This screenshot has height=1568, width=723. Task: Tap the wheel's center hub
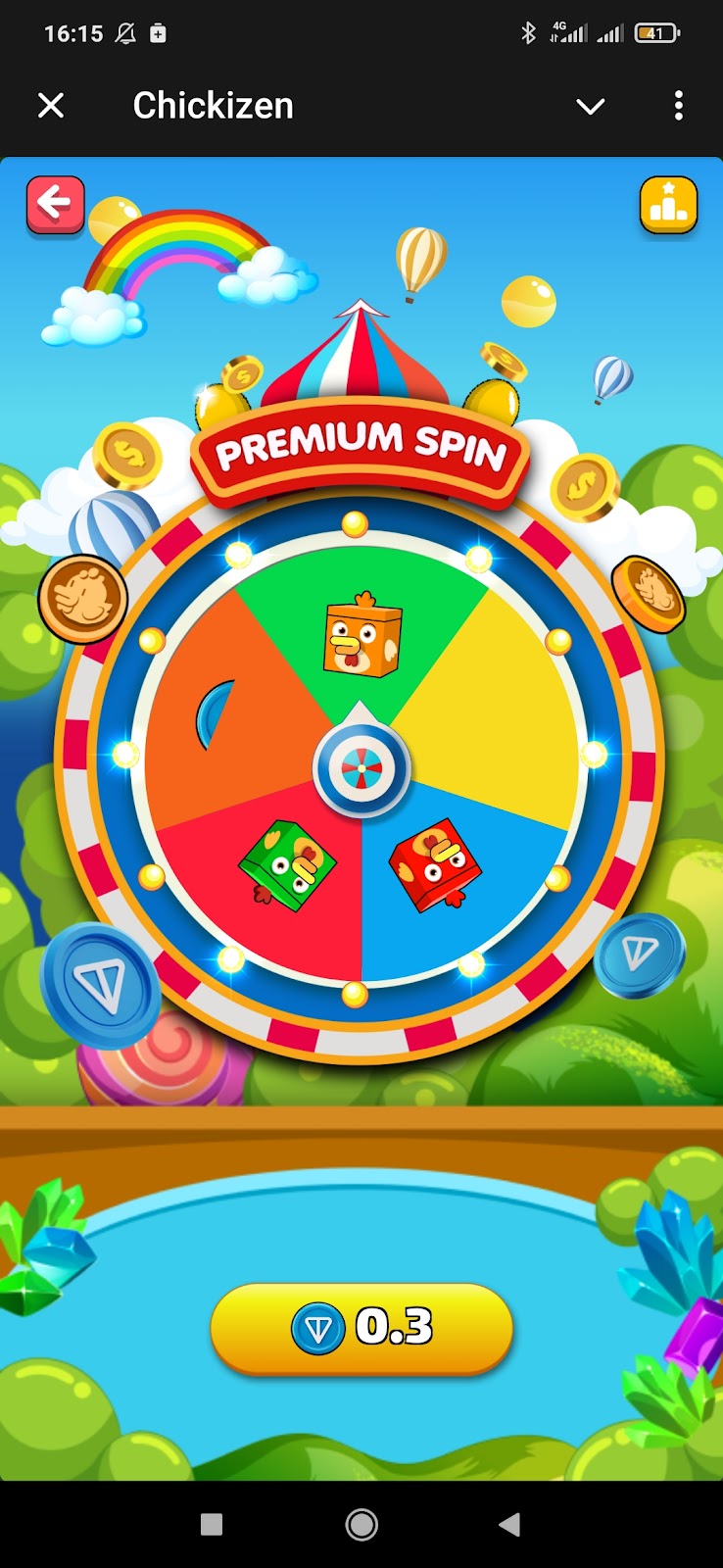(x=361, y=769)
